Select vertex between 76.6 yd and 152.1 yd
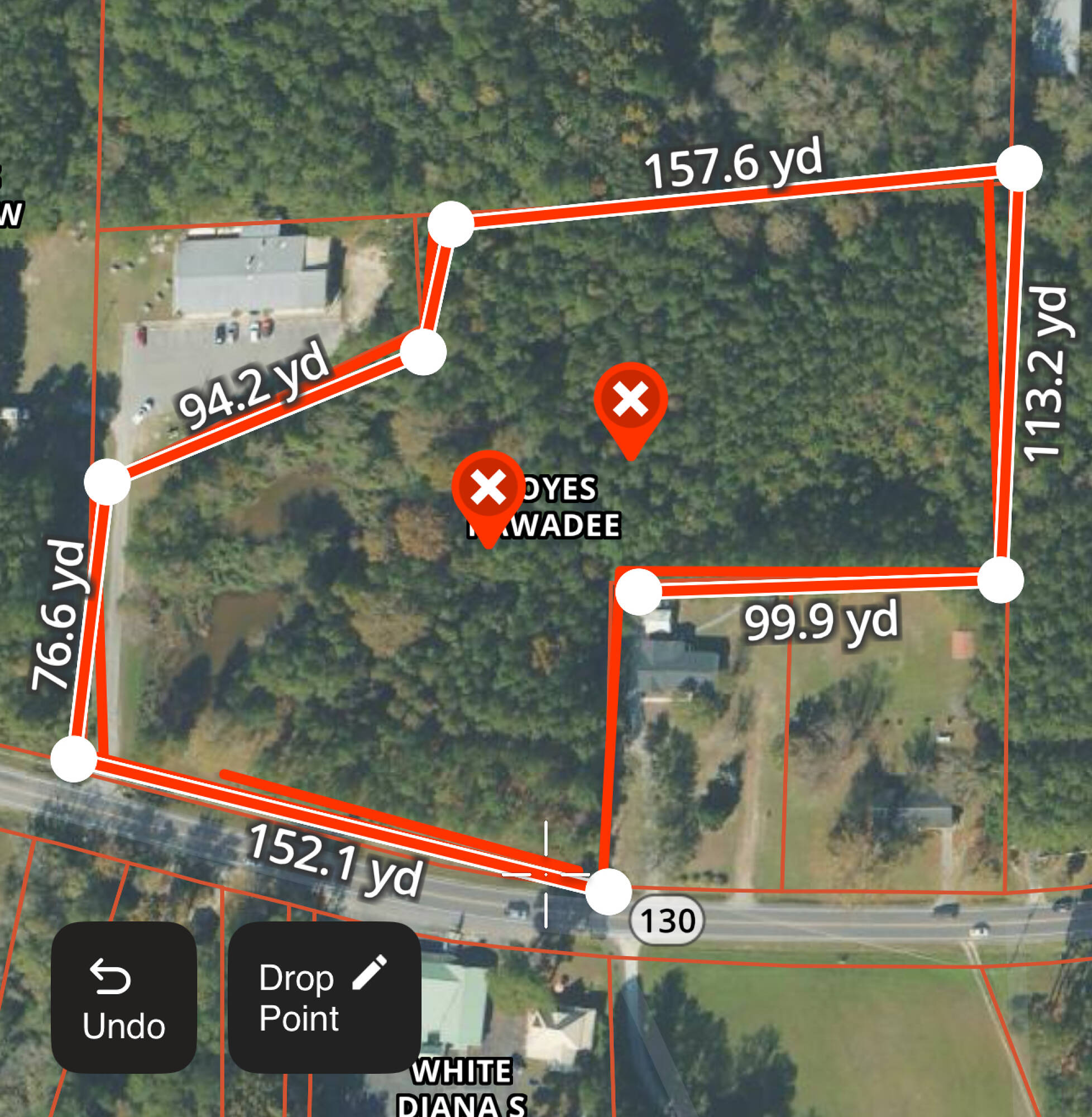 click(x=74, y=760)
